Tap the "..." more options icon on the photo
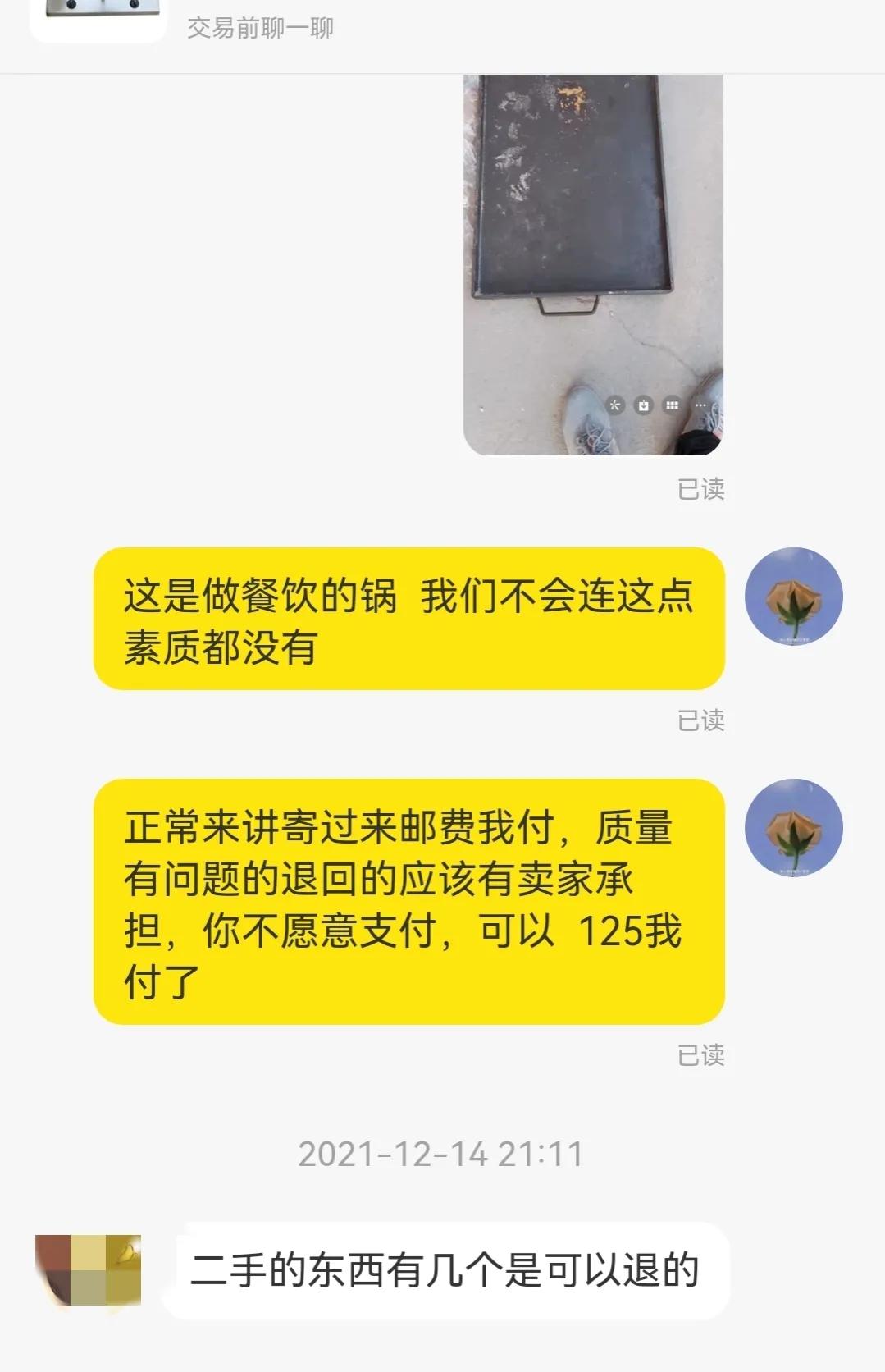 pyautogui.click(x=700, y=404)
